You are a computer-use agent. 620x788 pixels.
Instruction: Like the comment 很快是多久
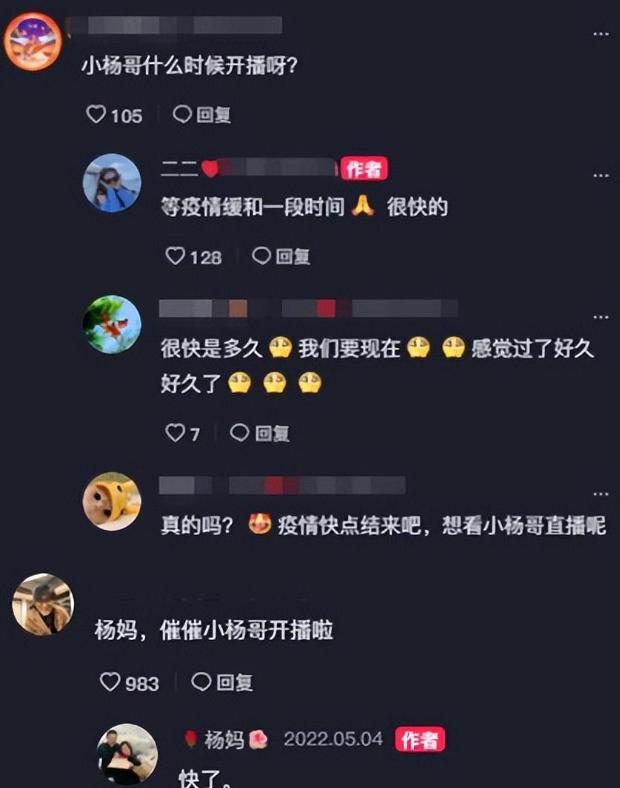[174, 433]
